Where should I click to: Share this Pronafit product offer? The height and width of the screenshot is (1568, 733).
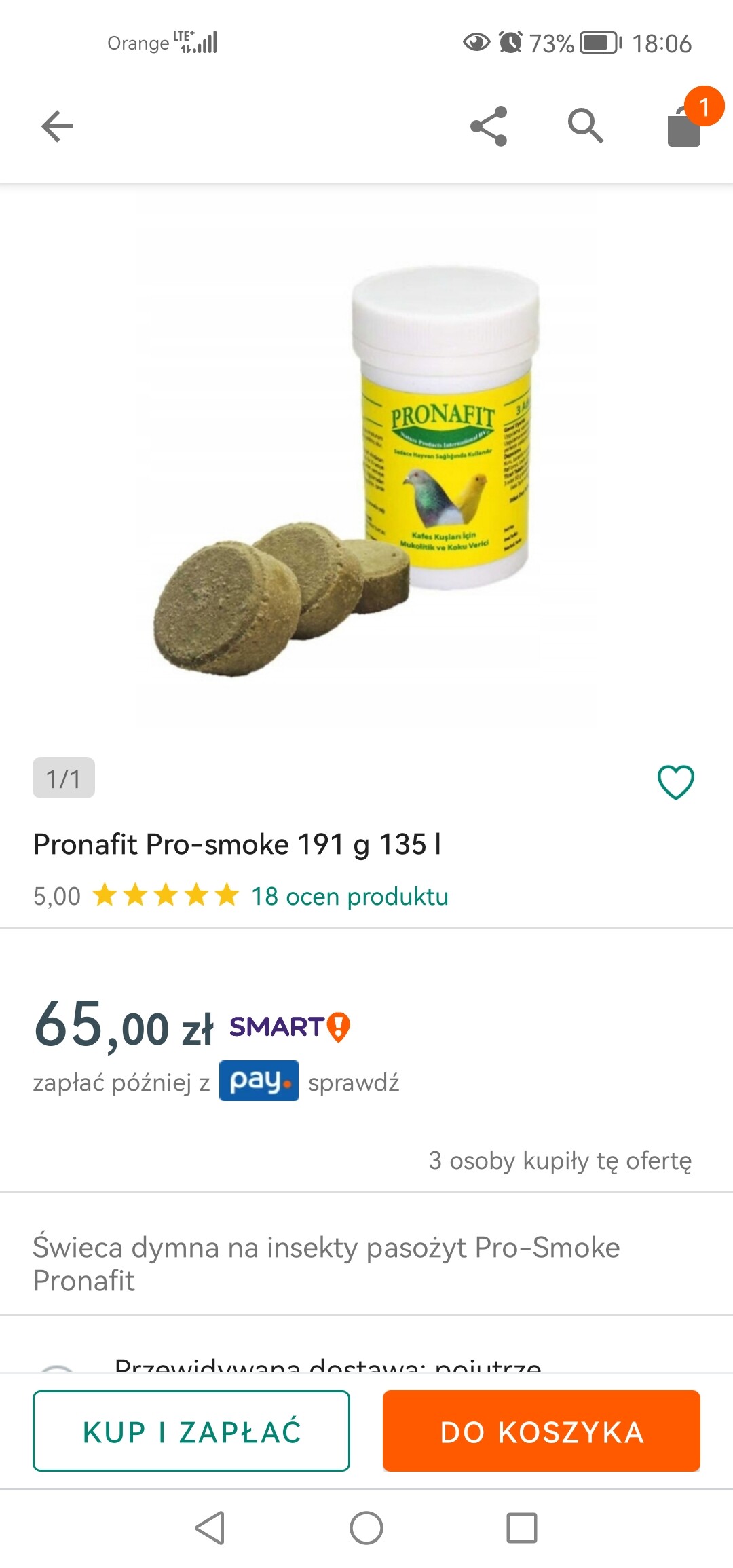point(489,126)
